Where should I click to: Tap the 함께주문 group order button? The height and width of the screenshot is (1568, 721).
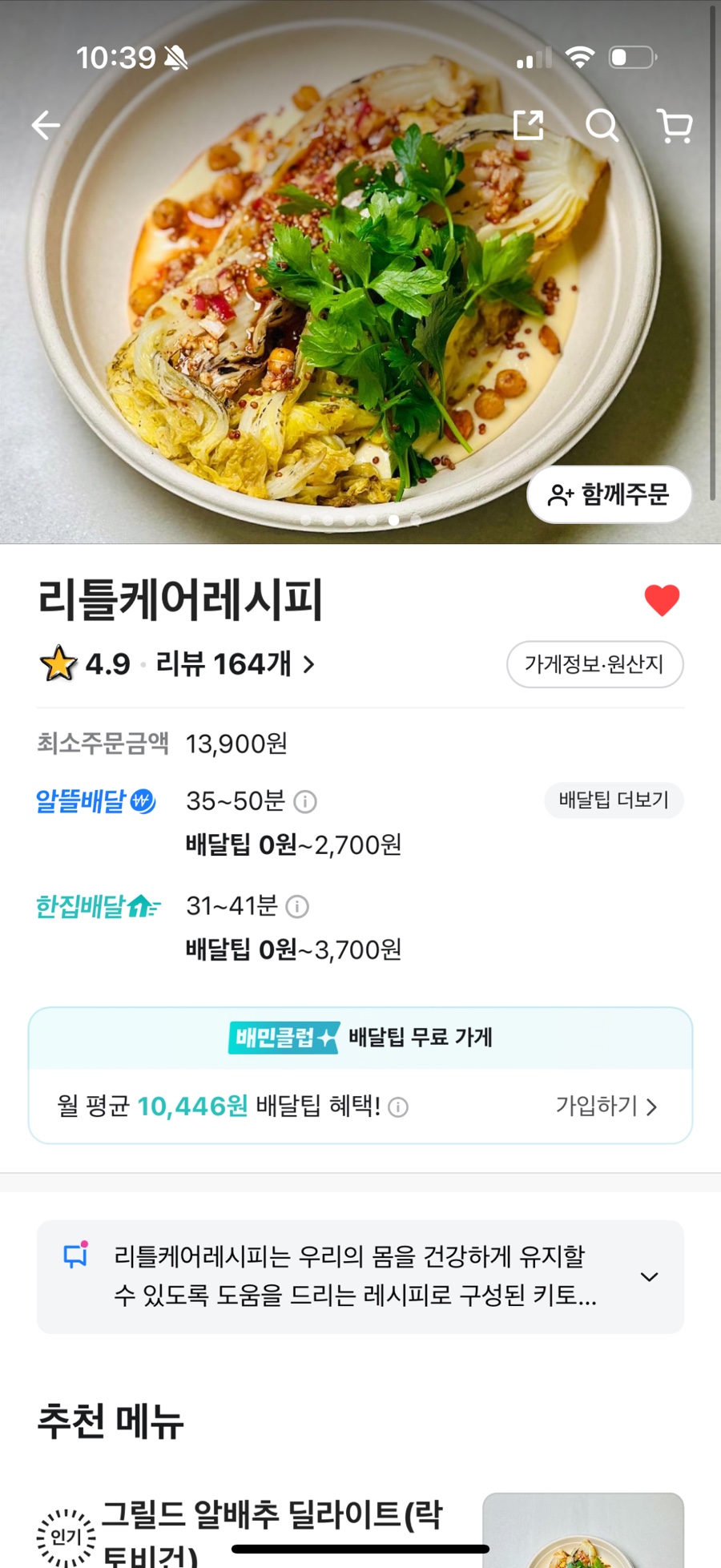[609, 494]
